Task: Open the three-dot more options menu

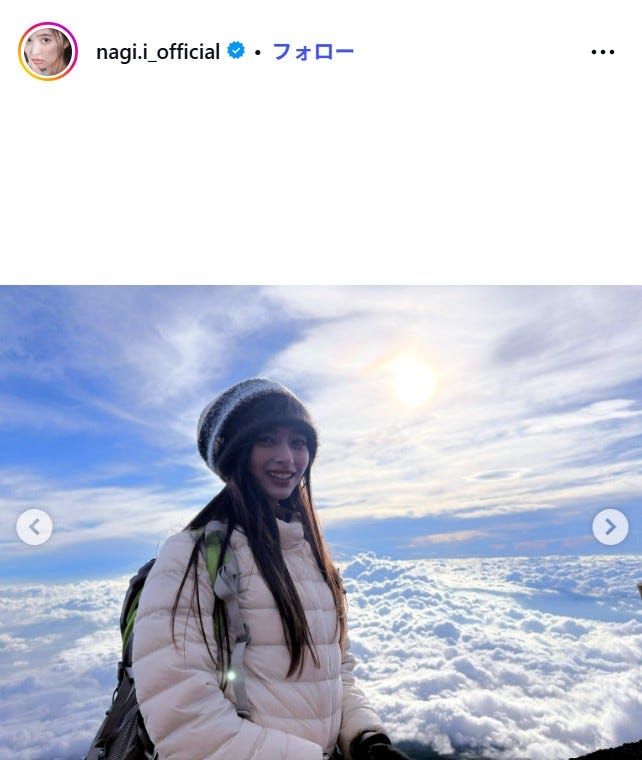Action: coord(603,52)
